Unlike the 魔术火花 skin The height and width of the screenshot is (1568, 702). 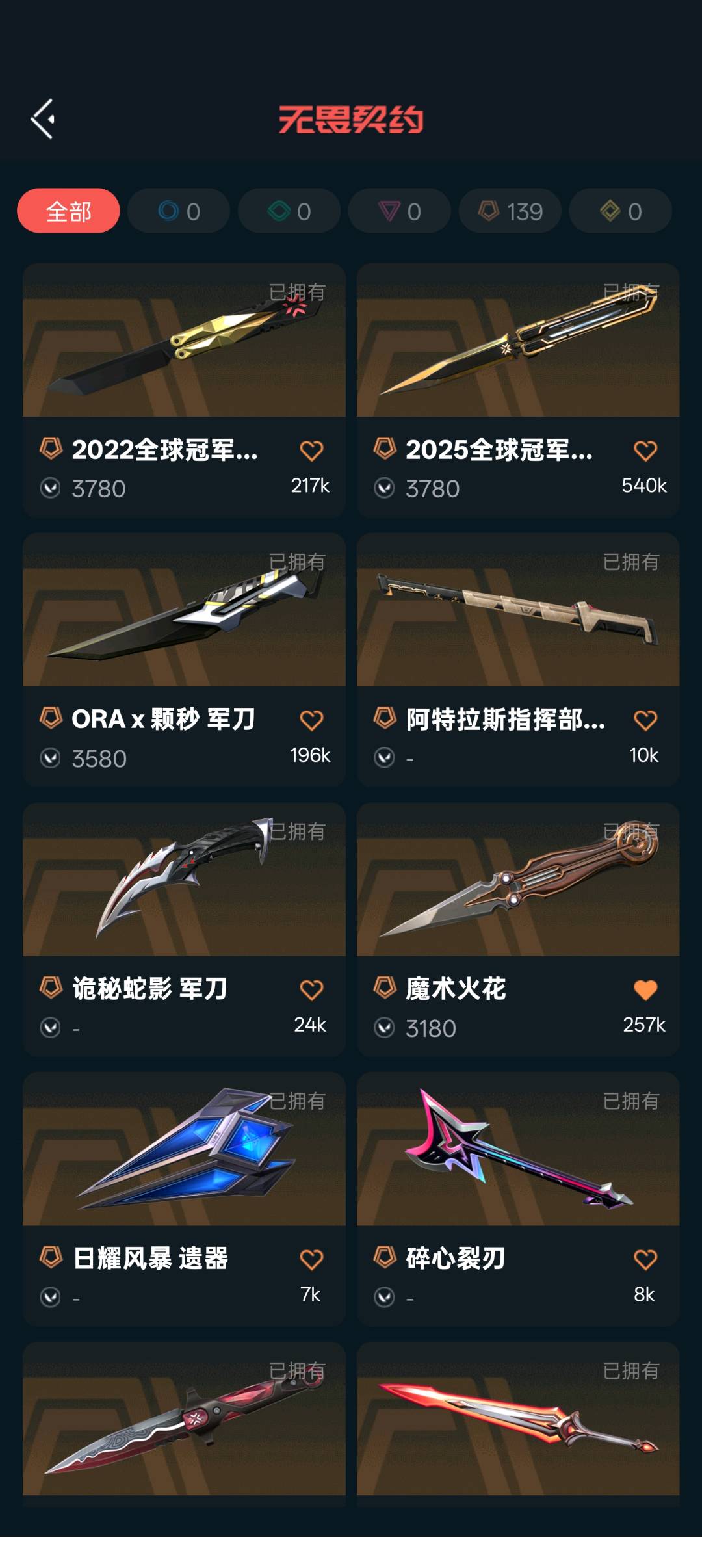click(x=645, y=990)
